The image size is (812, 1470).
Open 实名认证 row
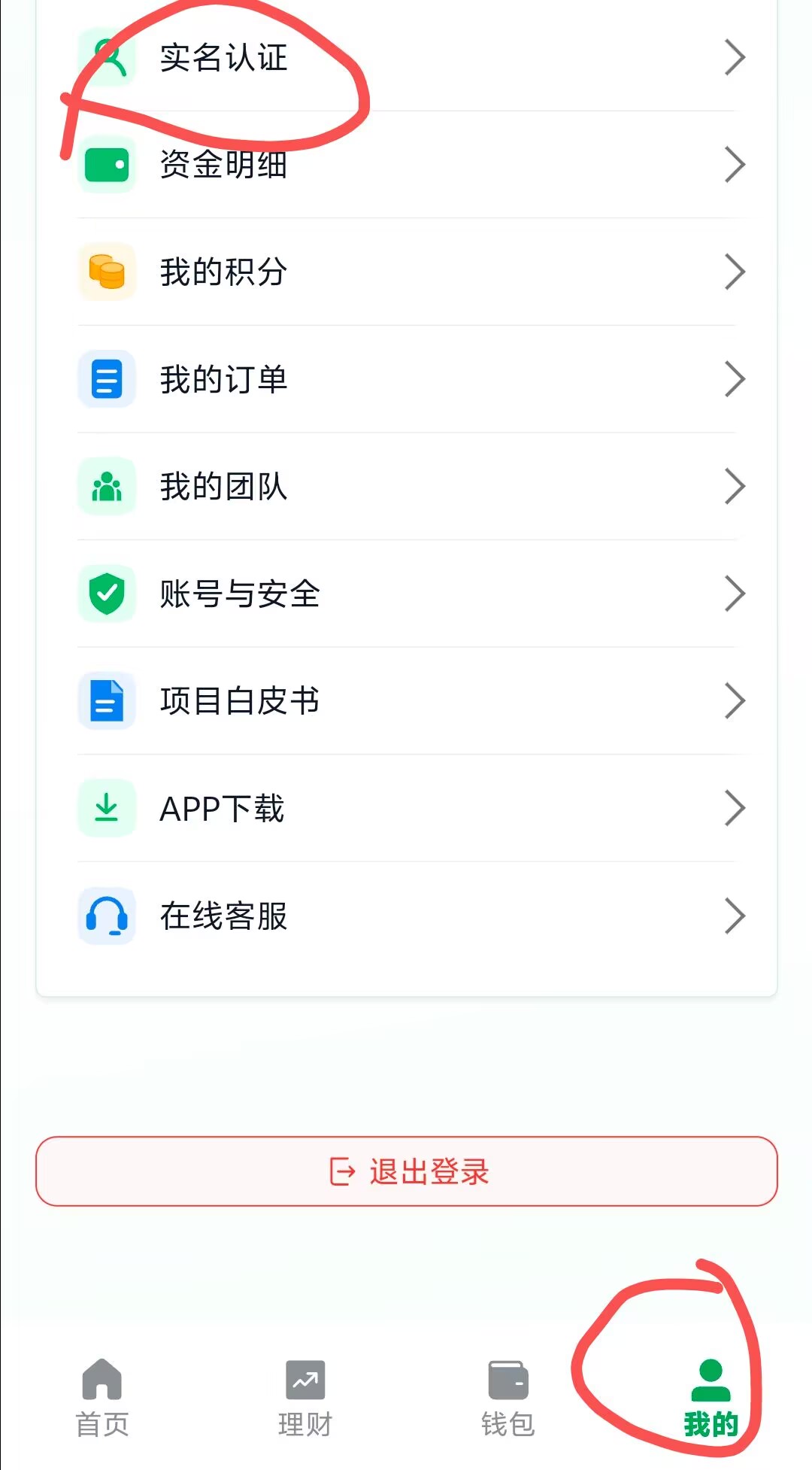coord(407,58)
